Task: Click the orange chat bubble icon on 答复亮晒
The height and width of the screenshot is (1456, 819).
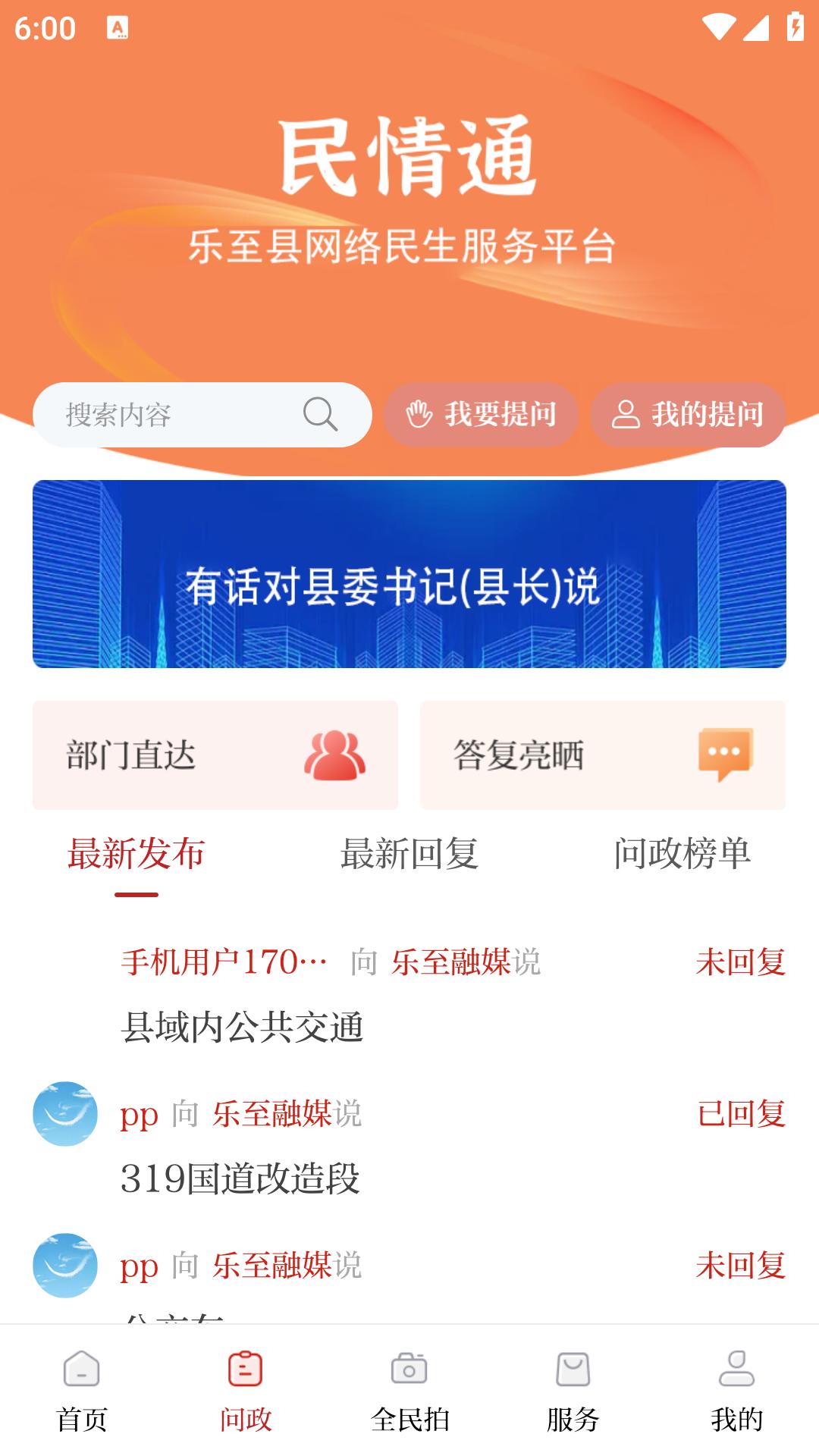Action: pos(724,754)
